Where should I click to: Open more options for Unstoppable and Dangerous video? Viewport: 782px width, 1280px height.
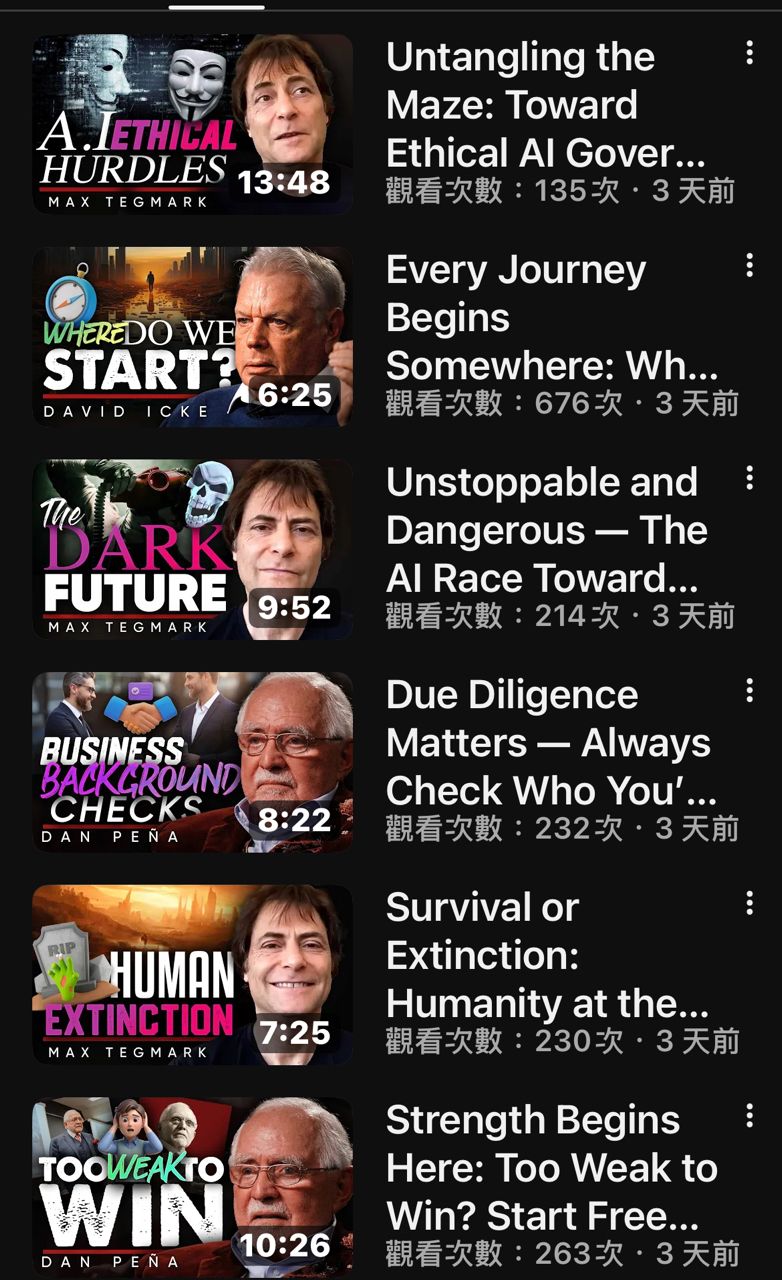(x=749, y=478)
